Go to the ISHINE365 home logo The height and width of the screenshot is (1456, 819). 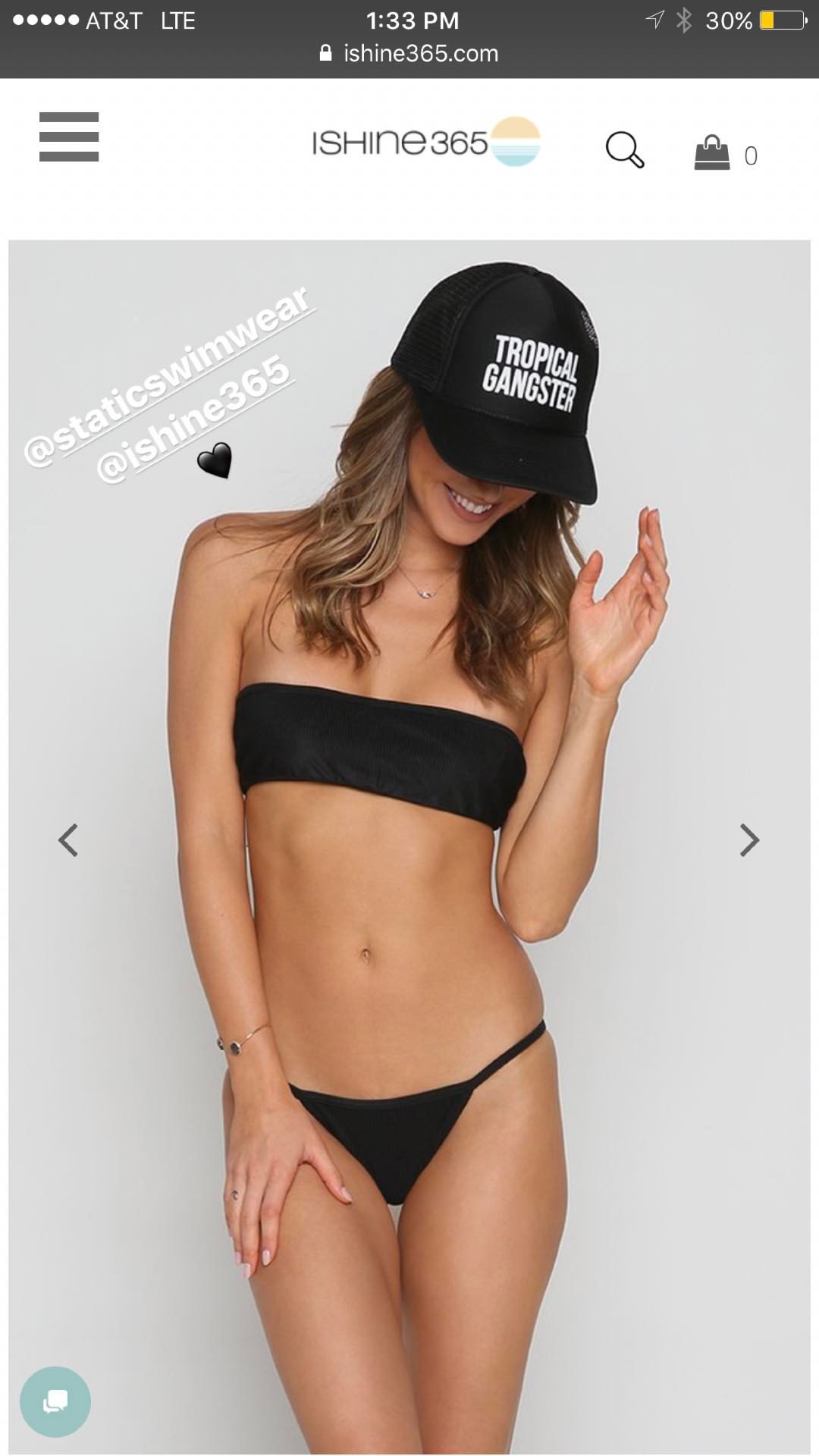(426, 141)
